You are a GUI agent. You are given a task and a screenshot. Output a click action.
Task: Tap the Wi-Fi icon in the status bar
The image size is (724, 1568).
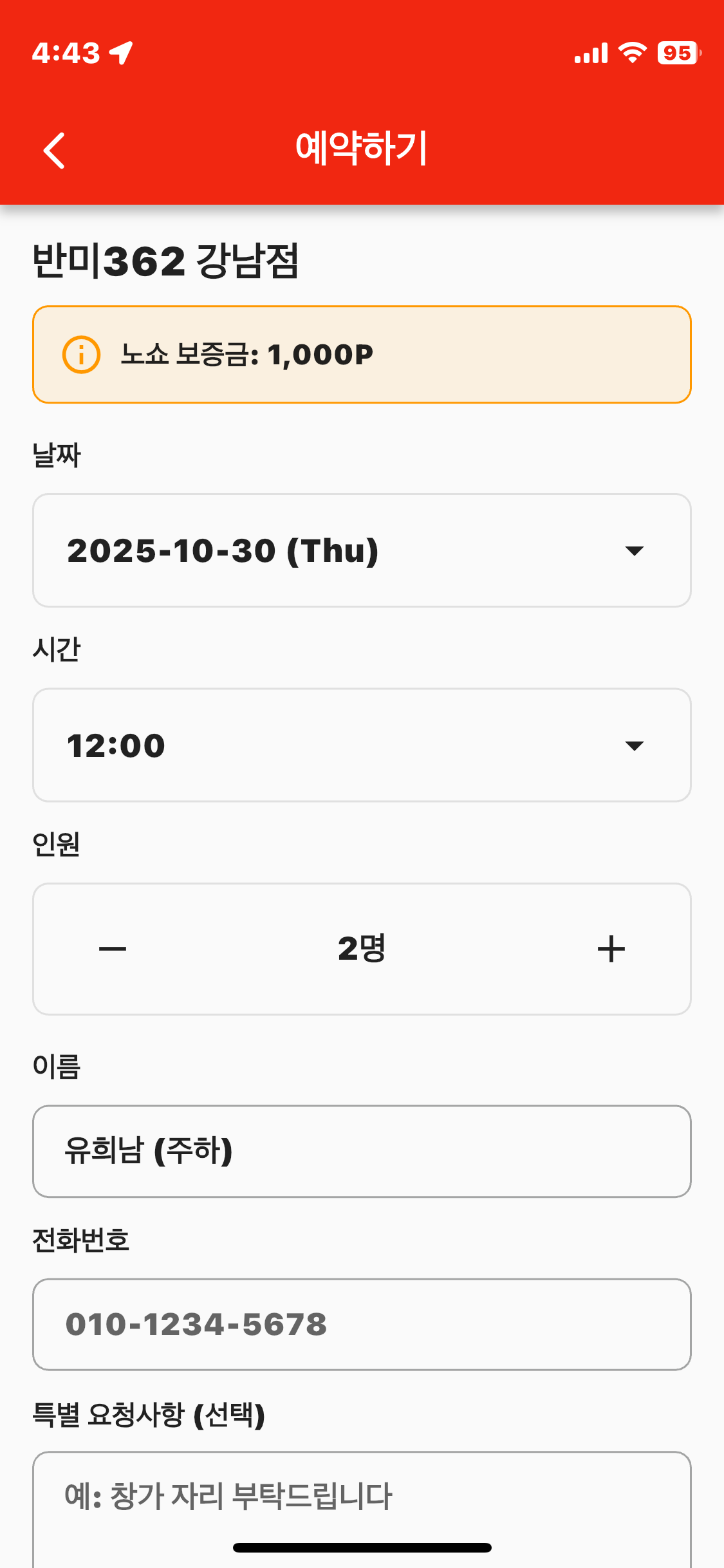click(x=631, y=51)
